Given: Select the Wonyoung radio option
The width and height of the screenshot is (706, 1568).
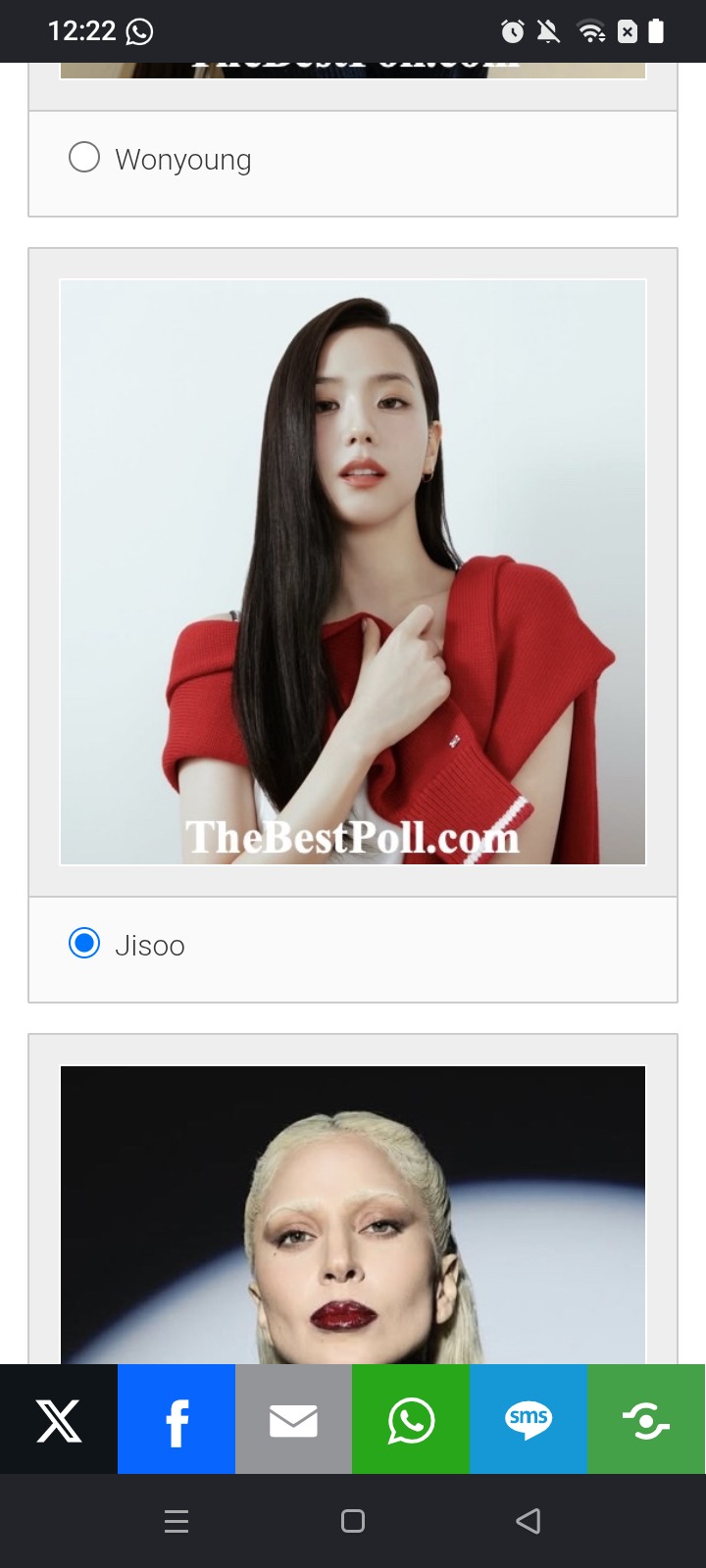Looking at the screenshot, I should point(84,157).
